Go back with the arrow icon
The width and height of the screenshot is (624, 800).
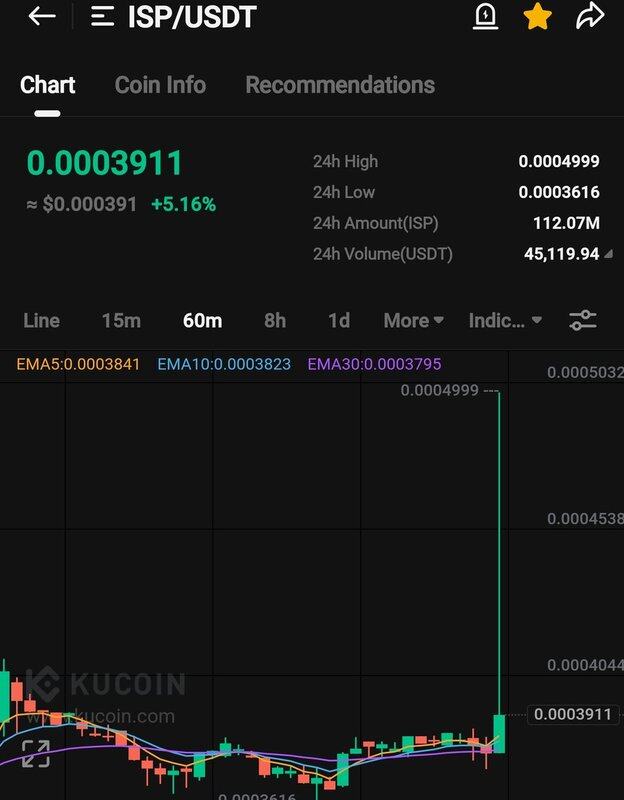coord(42,16)
